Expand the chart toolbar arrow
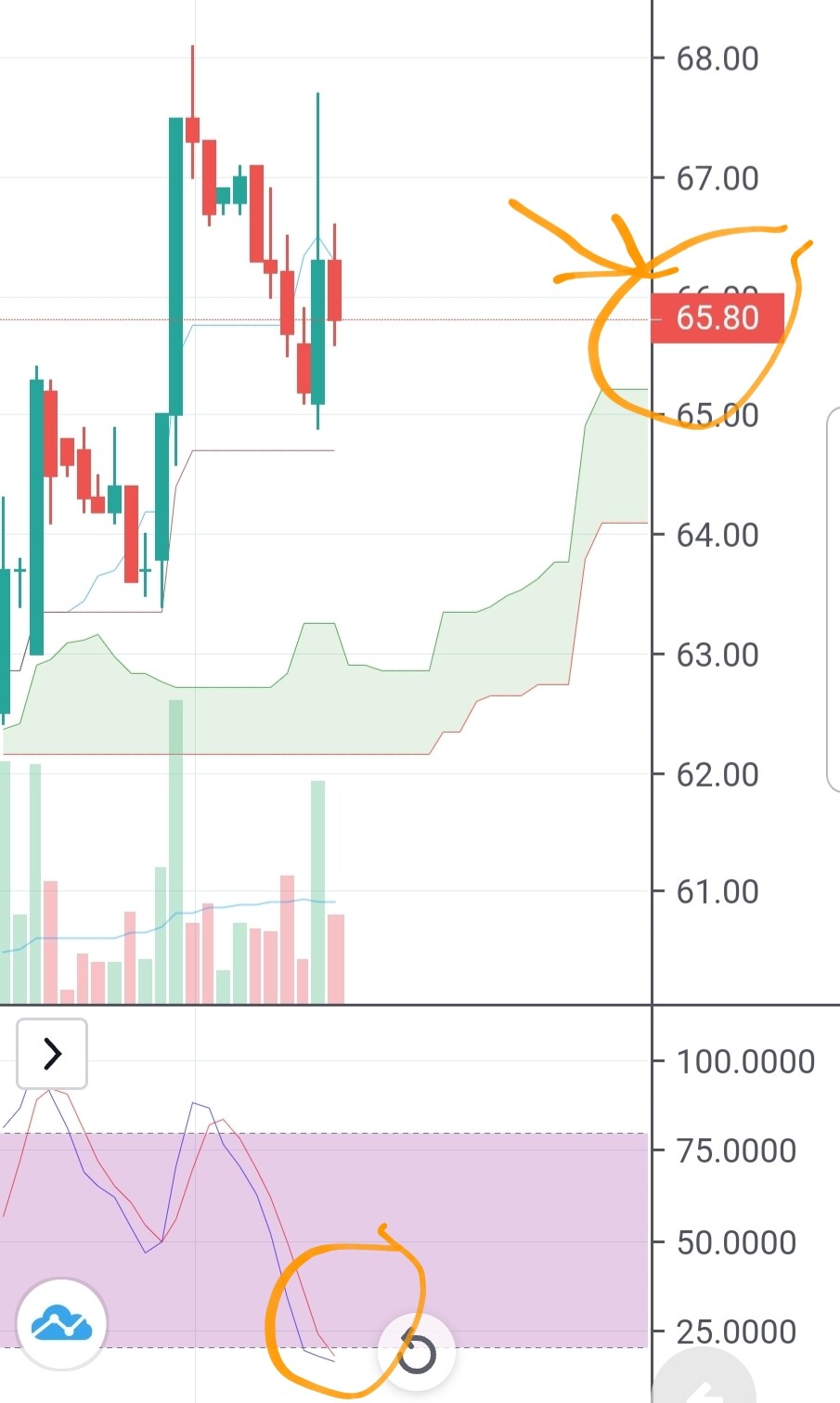 (x=52, y=1054)
